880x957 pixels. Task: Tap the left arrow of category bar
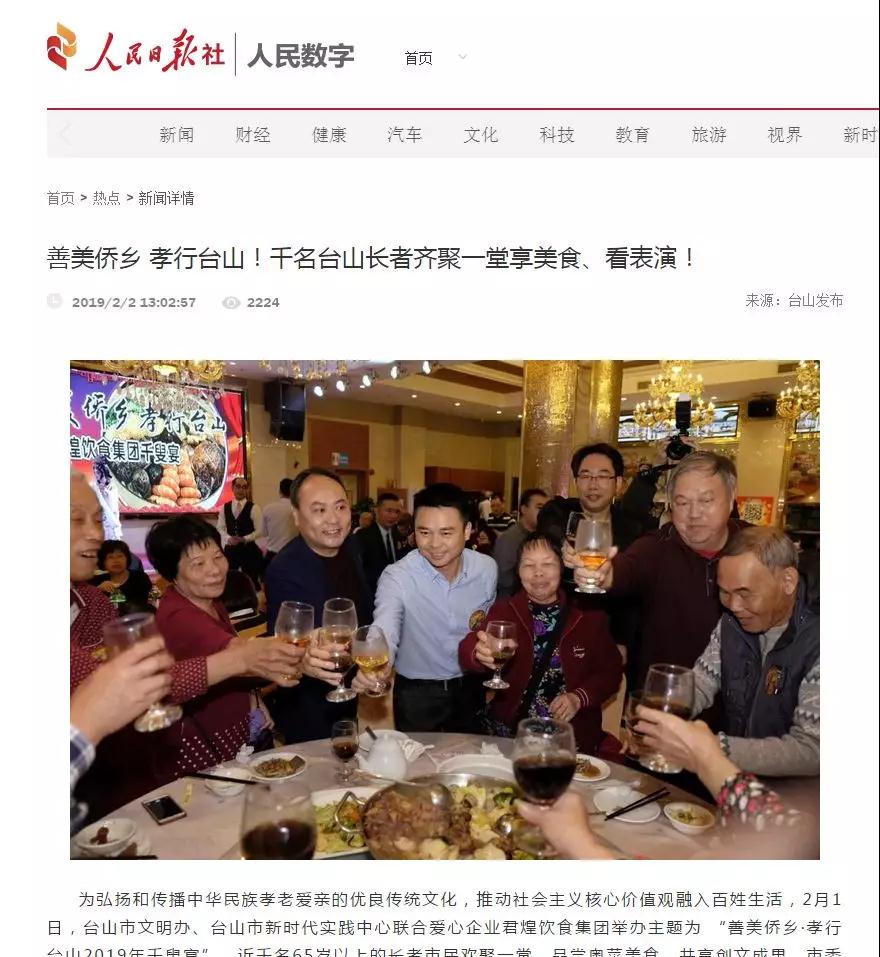point(66,134)
